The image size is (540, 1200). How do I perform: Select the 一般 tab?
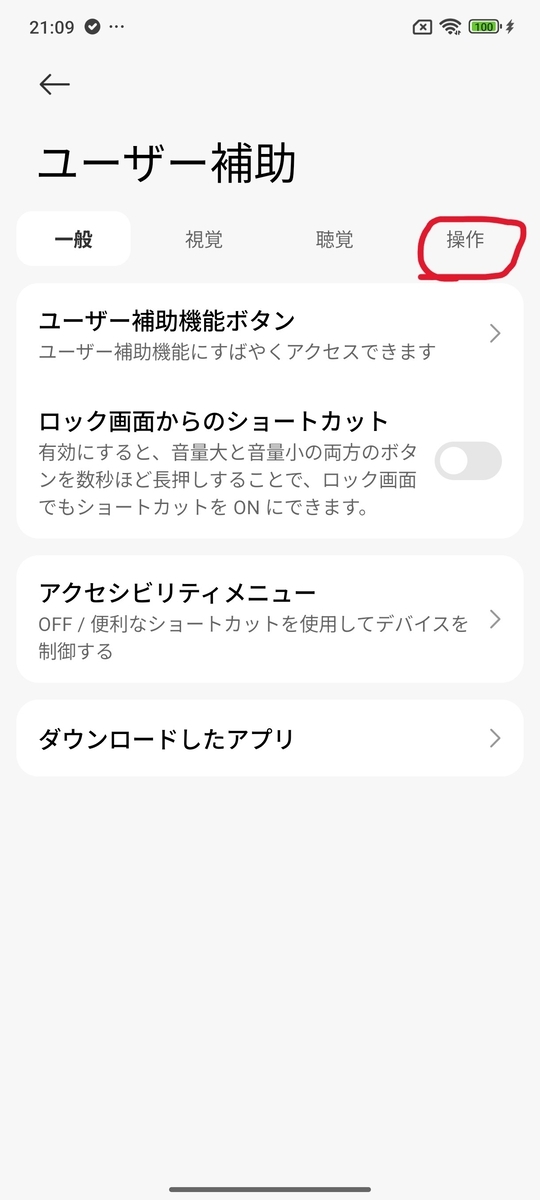click(74, 239)
